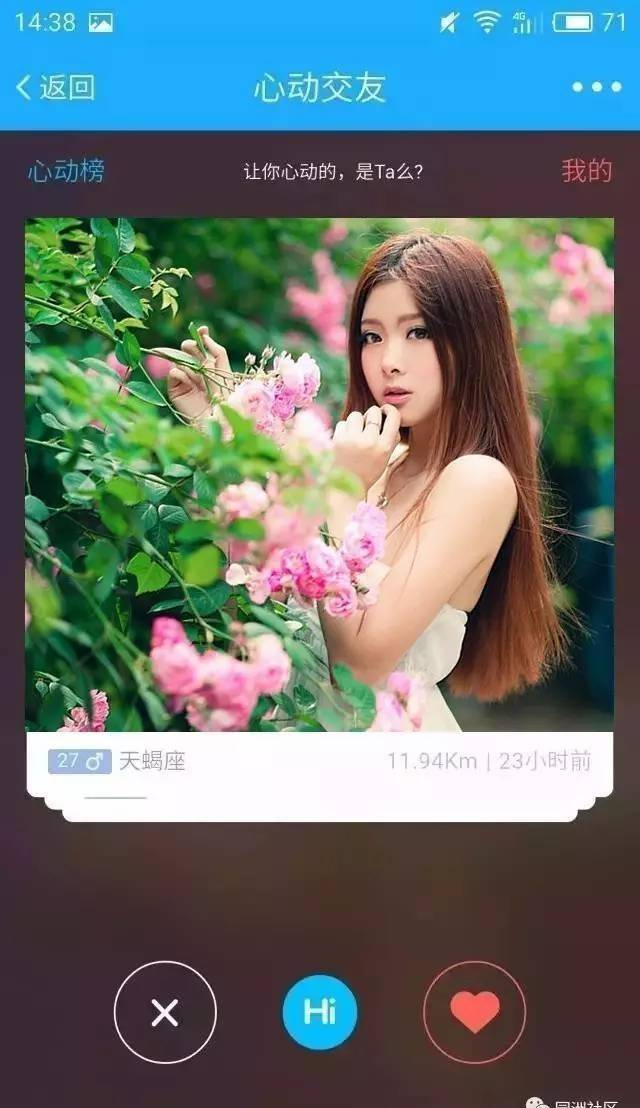Open the 27-year-old 天蝎座 profile card

pos(319,475)
